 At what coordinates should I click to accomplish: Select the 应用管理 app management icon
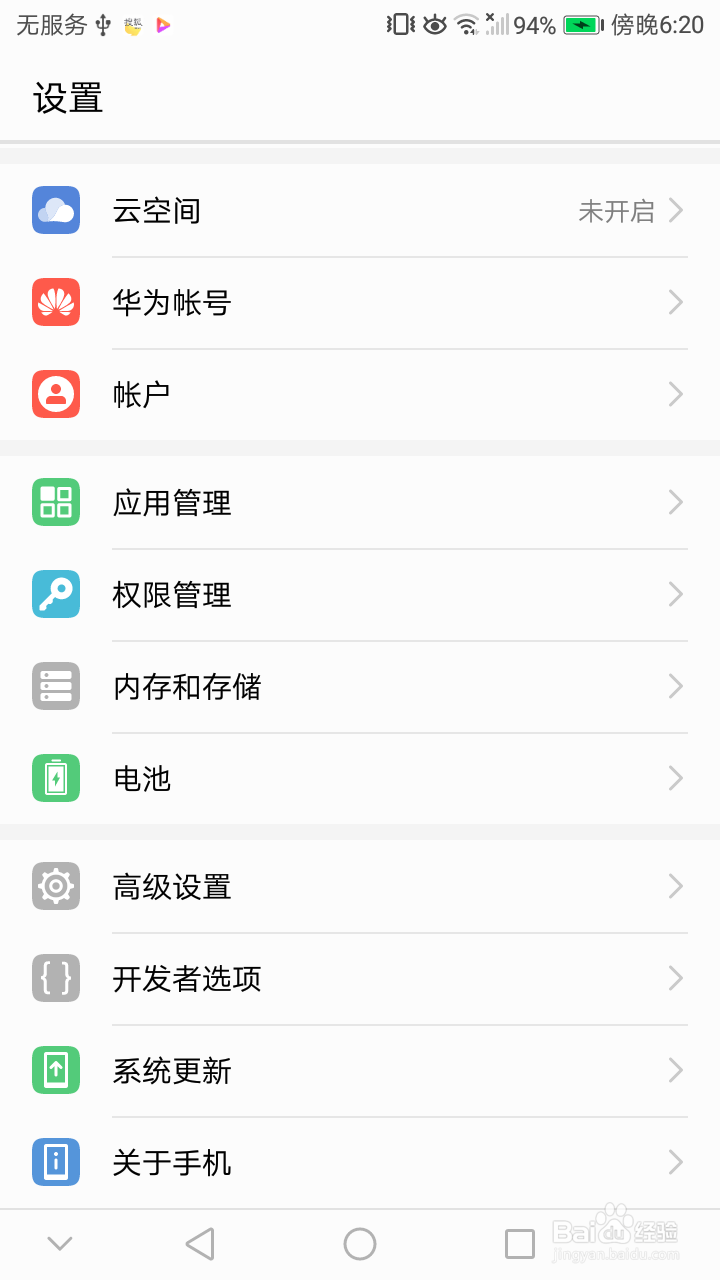pyautogui.click(x=55, y=502)
